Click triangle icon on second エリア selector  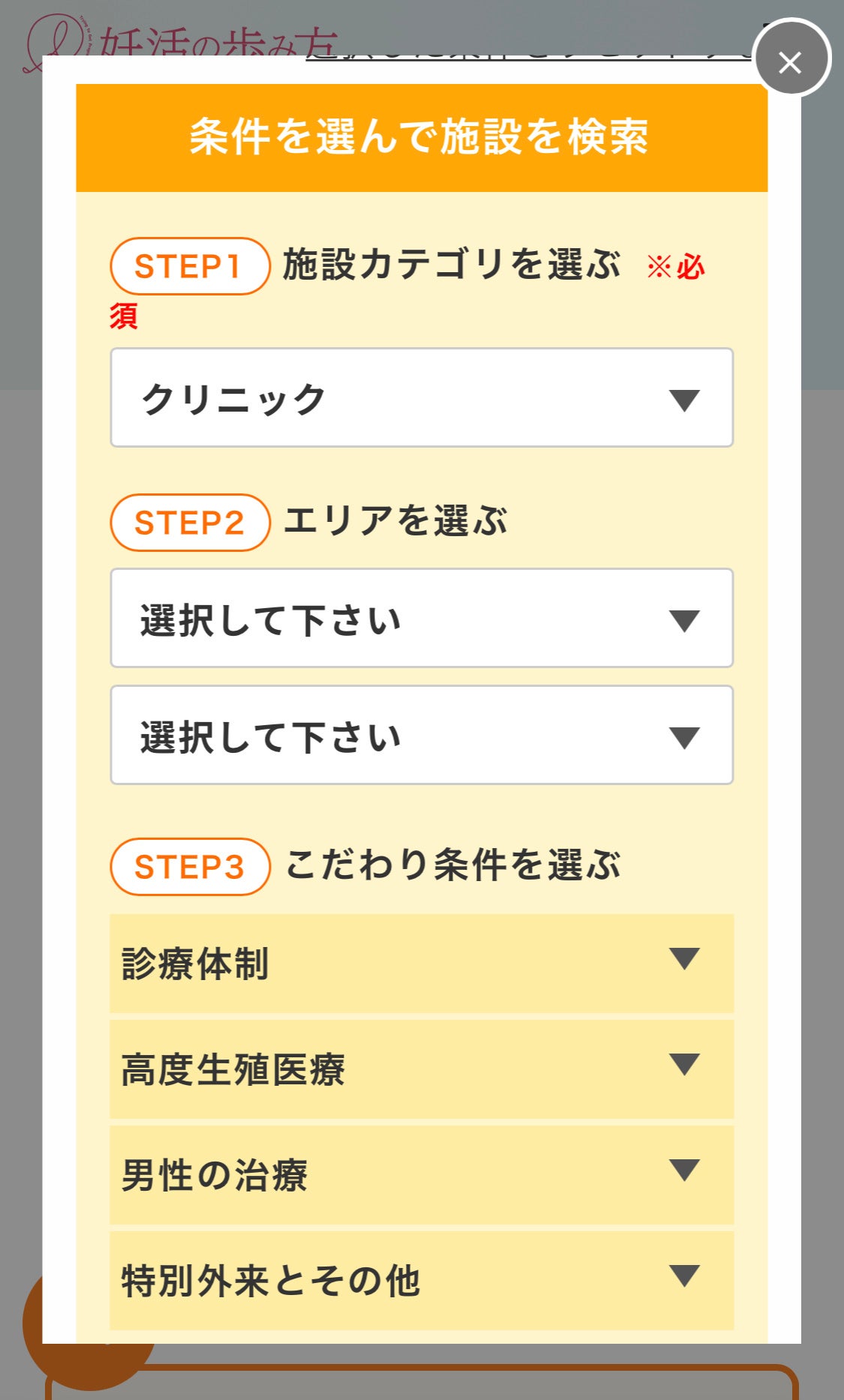point(684,736)
